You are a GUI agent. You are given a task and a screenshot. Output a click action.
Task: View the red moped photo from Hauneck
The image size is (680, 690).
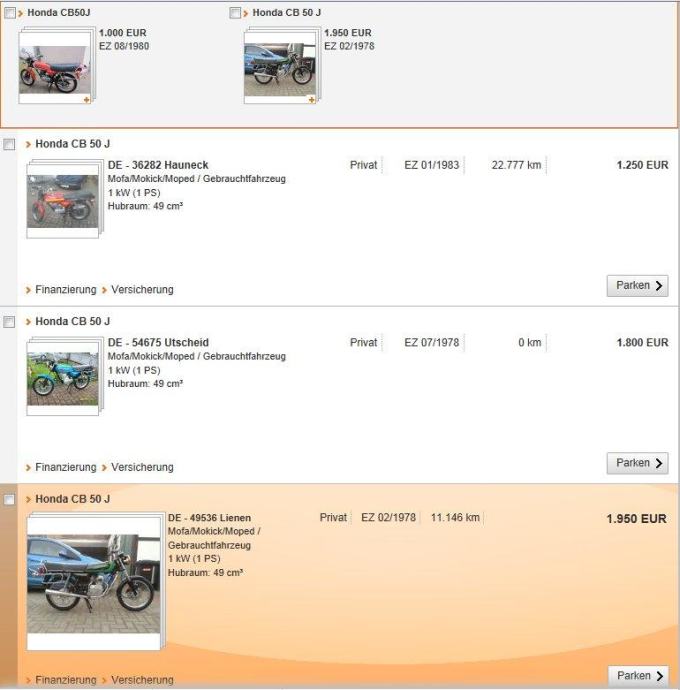point(62,200)
